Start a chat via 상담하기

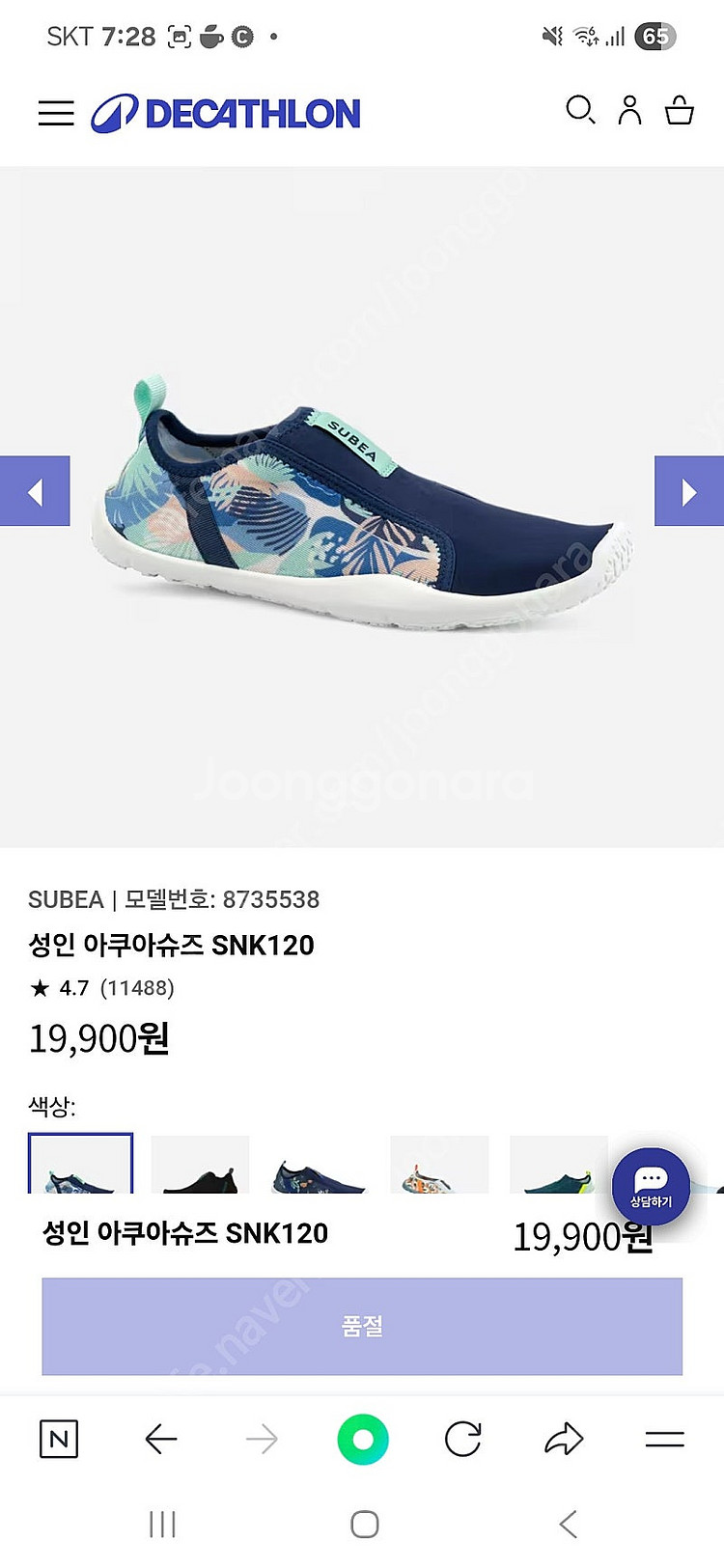(651, 1186)
